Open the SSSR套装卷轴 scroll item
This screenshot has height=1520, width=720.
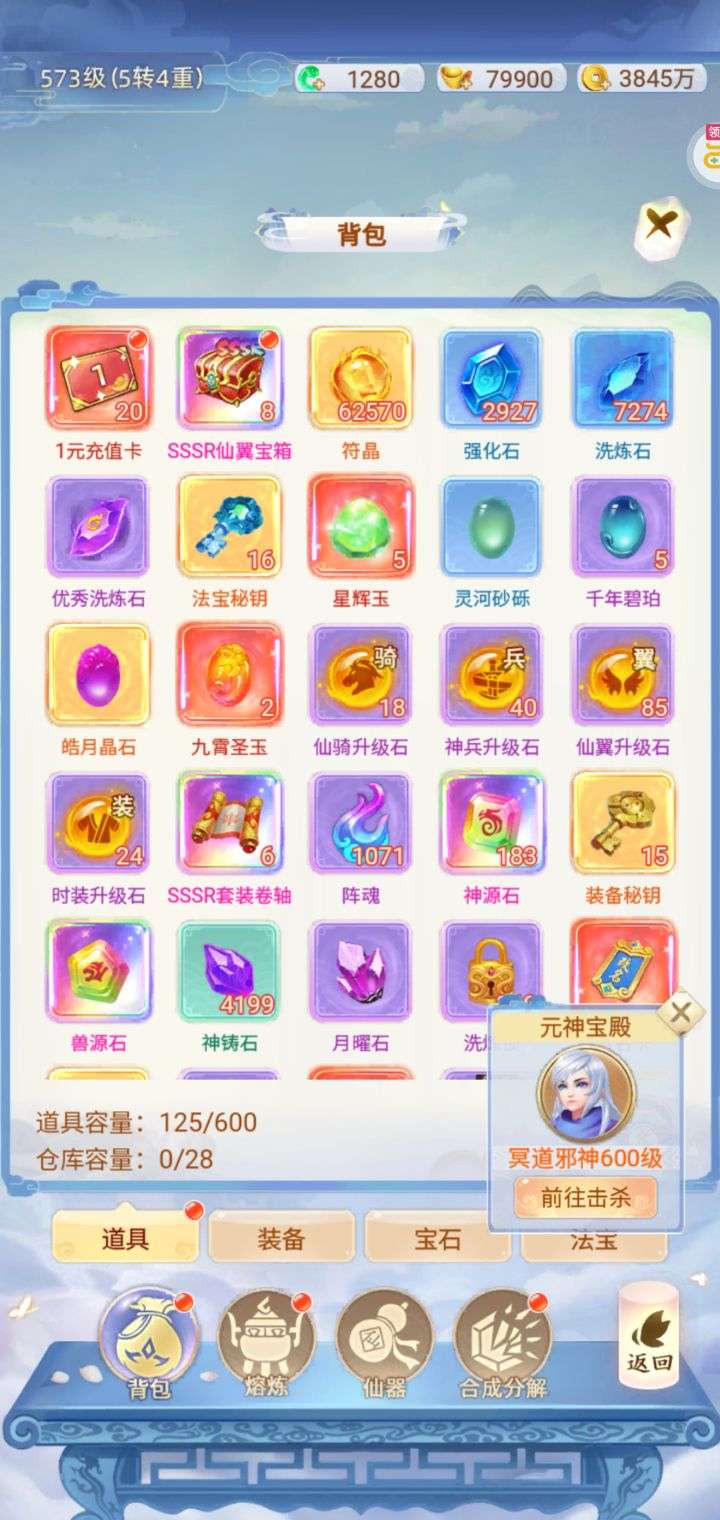click(x=230, y=822)
